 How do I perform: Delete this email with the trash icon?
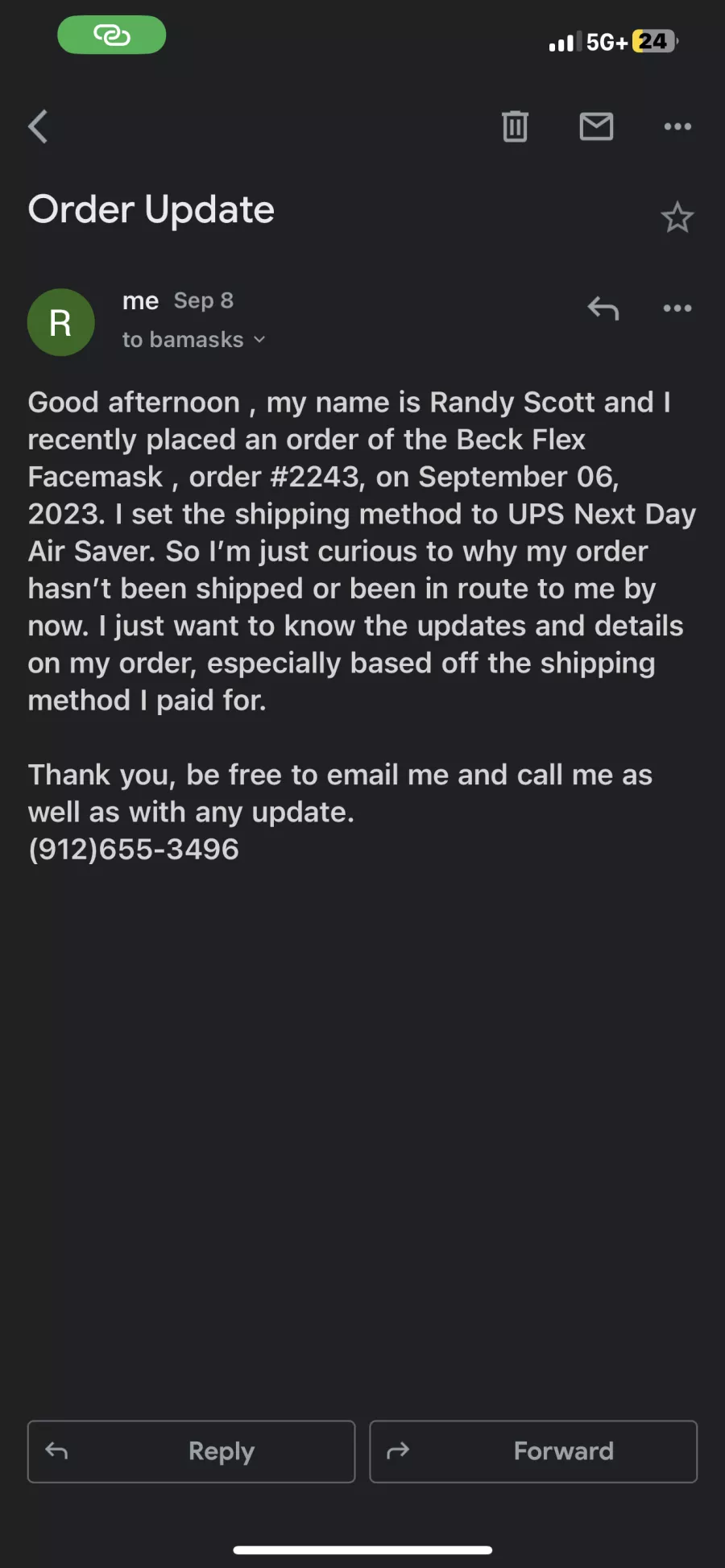pyautogui.click(x=515, y=126)
